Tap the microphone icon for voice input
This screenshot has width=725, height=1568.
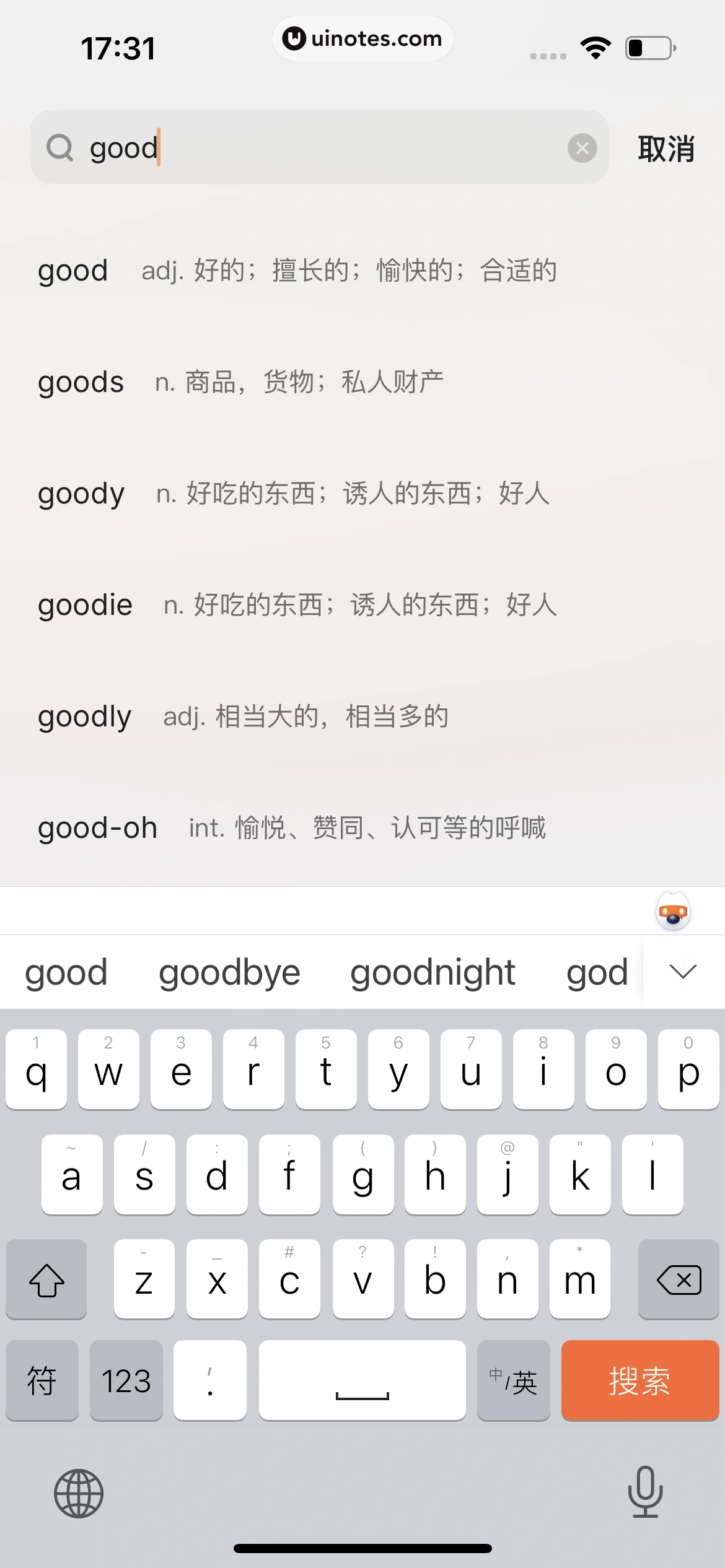pyautogui.click(x=646, y=1493)
